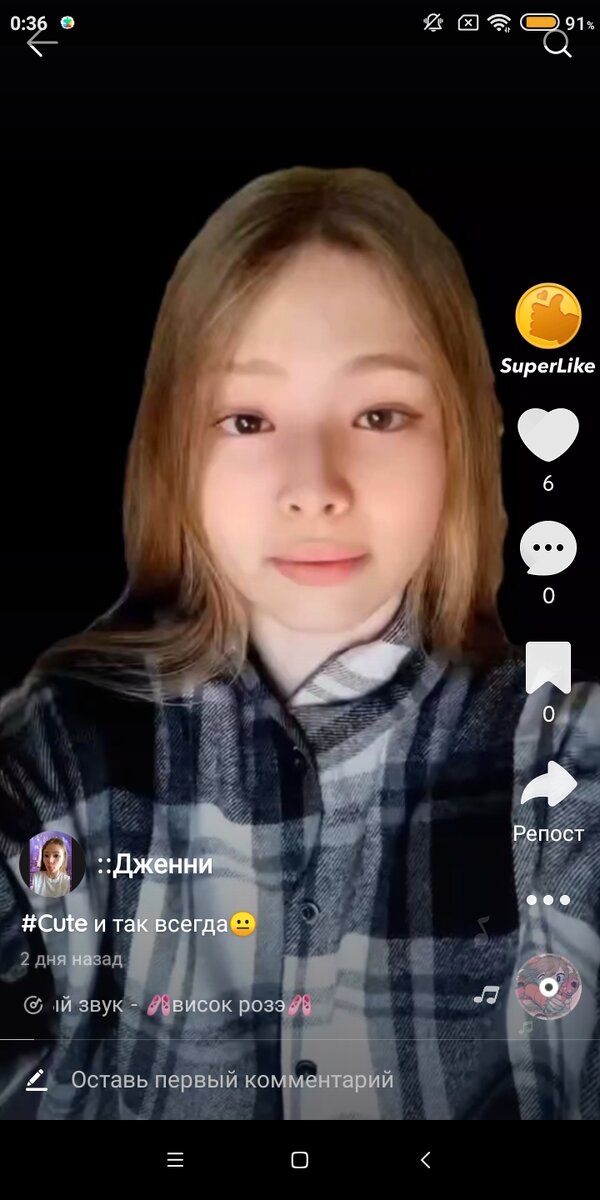Tap the Оставь первый комментарий field
This screenshot has width=600, height=1200.
pos(232,1080)
